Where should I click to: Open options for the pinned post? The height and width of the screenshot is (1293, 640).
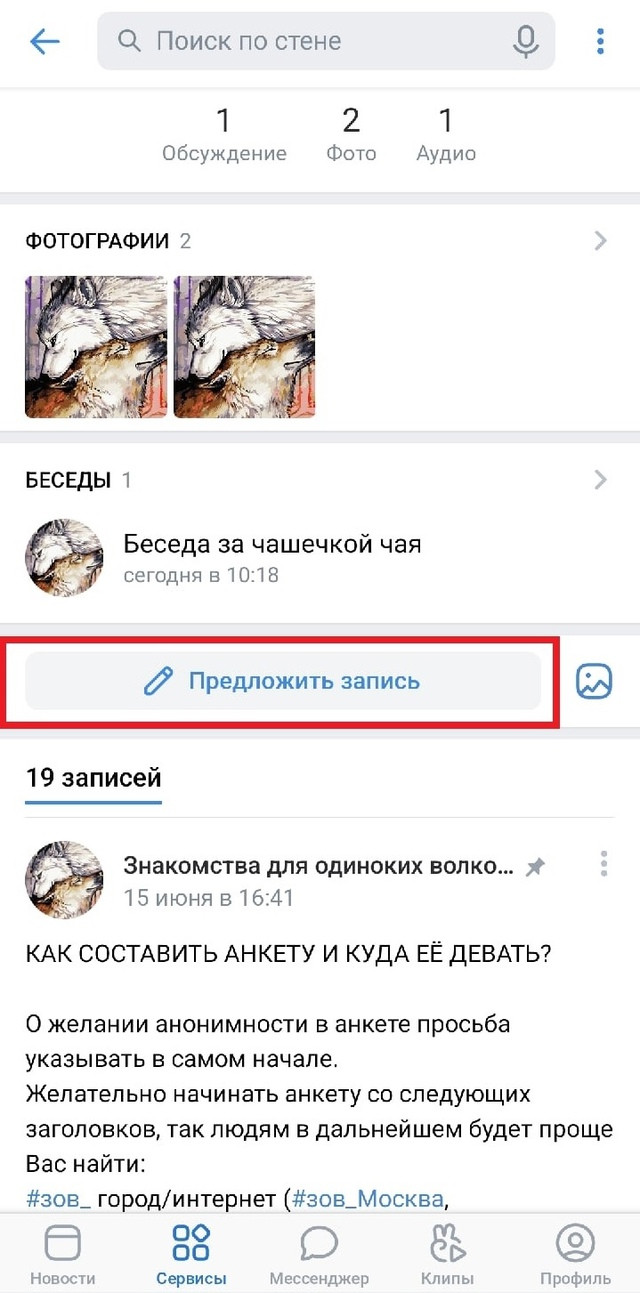click(603, 864)
